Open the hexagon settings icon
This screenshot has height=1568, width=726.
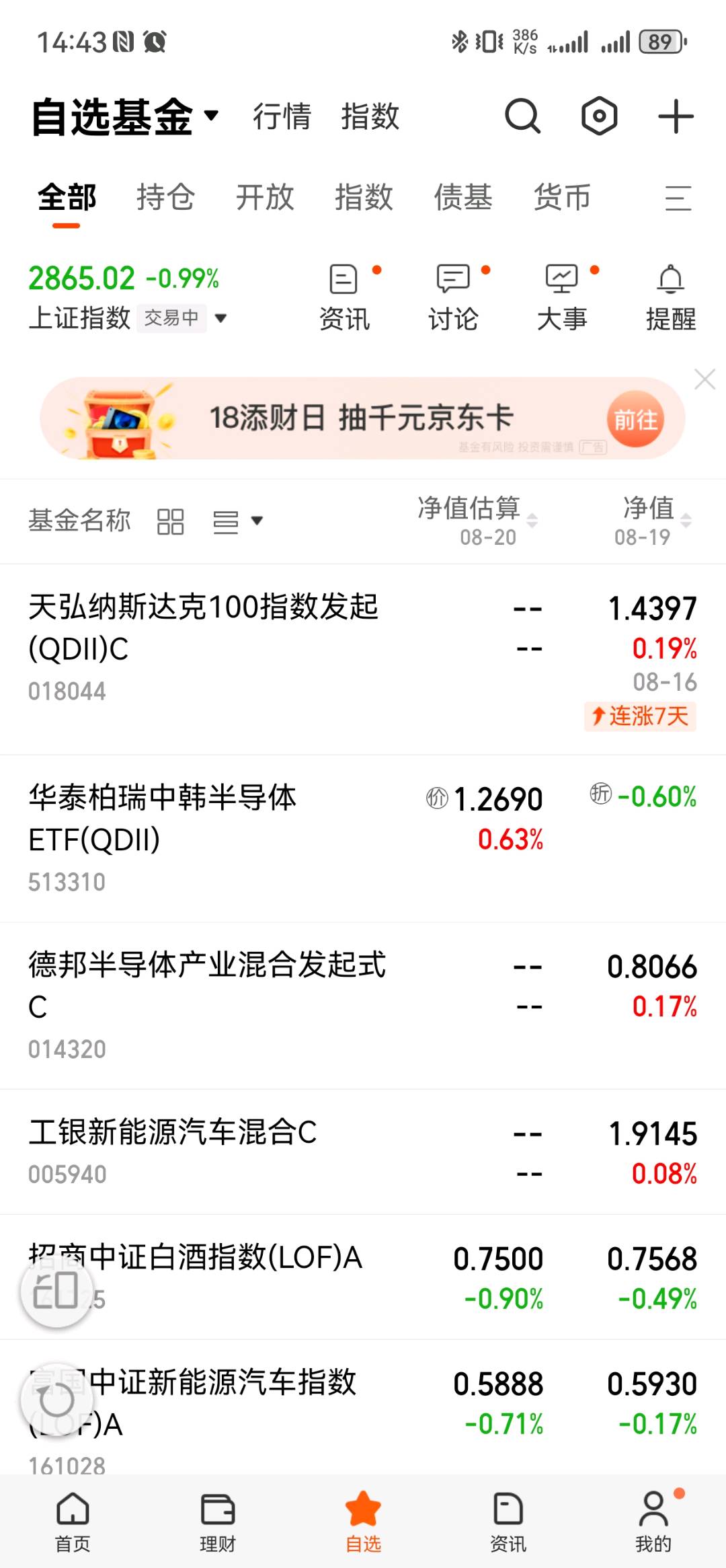[x=599, y=116]
